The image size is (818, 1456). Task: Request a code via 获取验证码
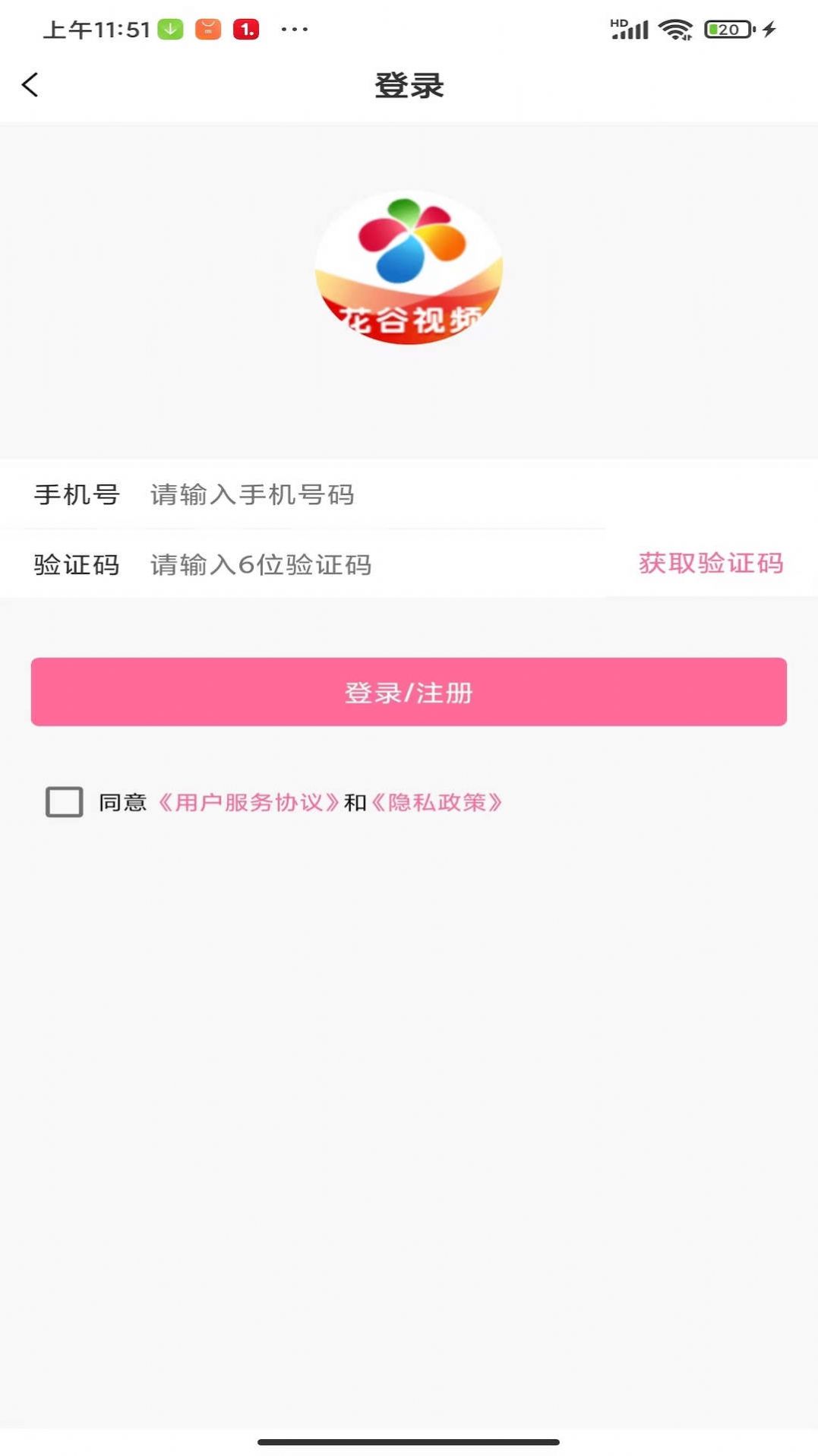point(710,563)
